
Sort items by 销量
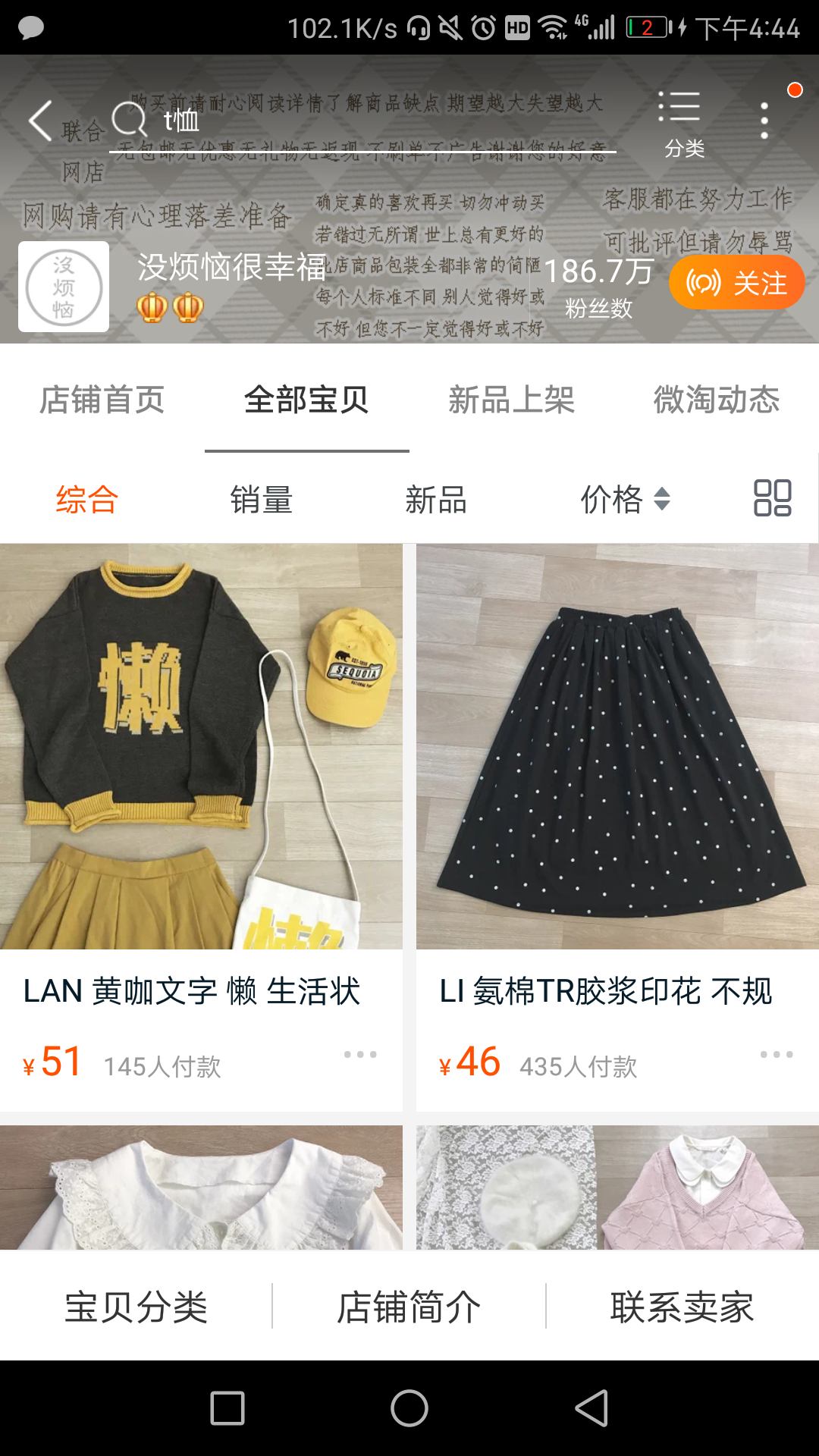tap(262, 500)
